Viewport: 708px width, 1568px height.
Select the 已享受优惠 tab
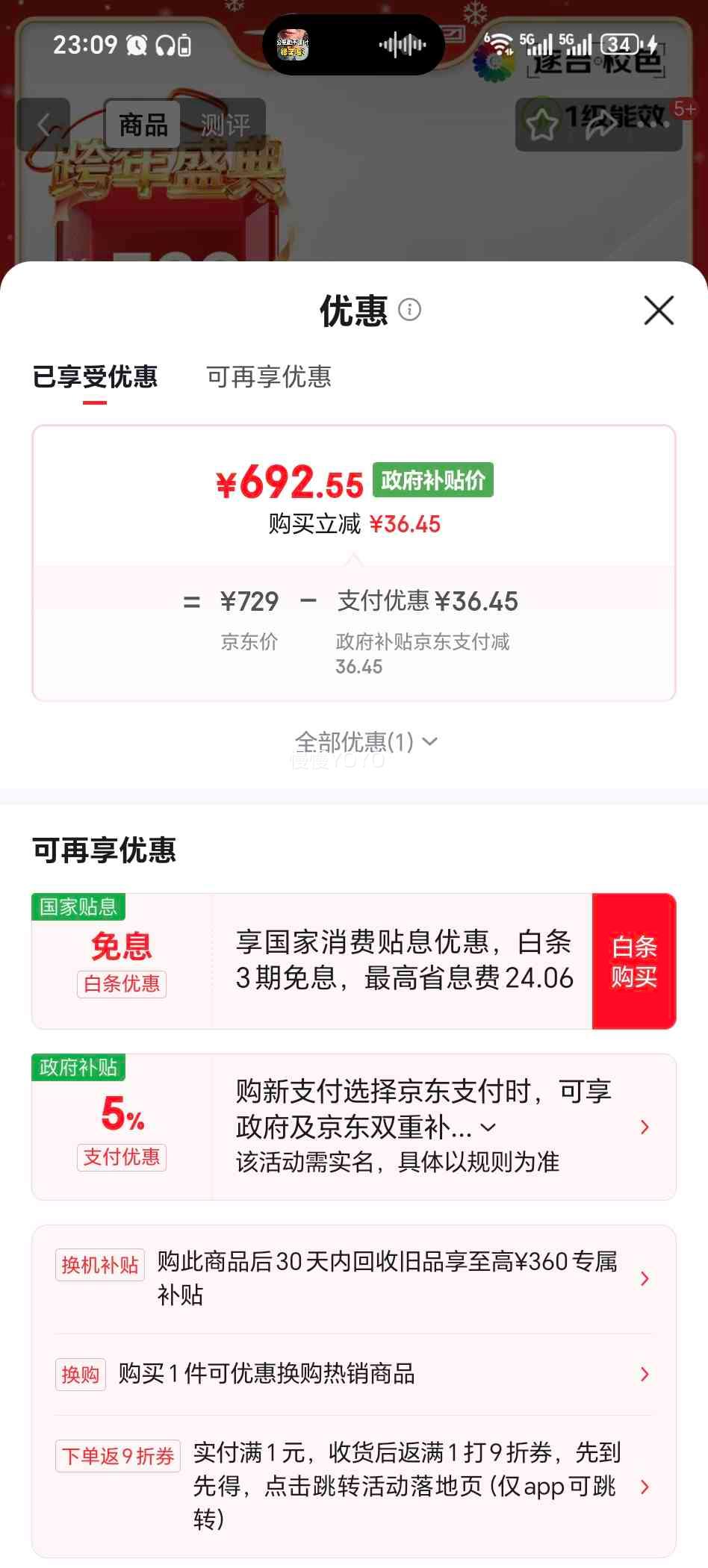click(94, 379)
